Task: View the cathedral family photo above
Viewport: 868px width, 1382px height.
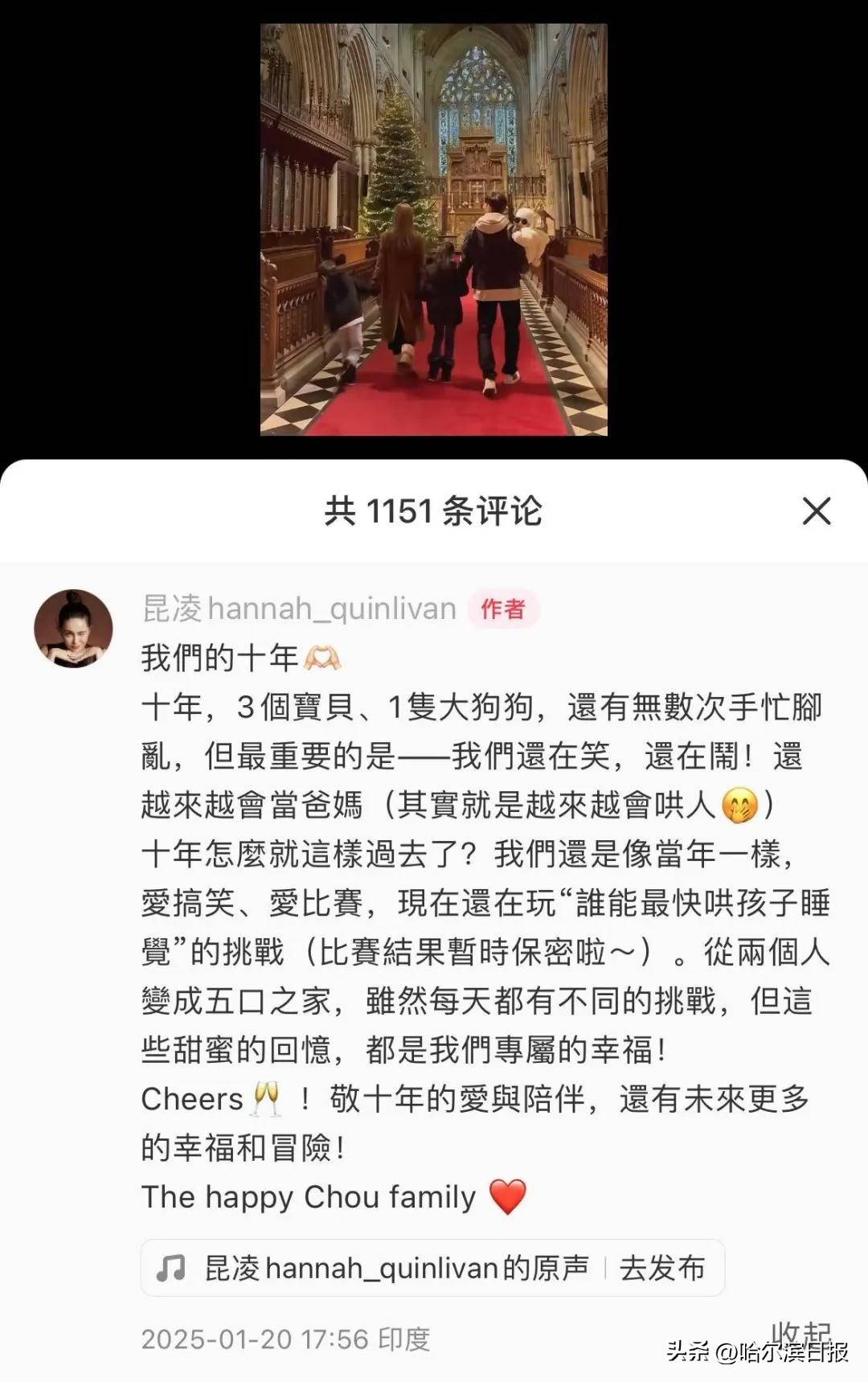Action: click(x=434, y=230)
